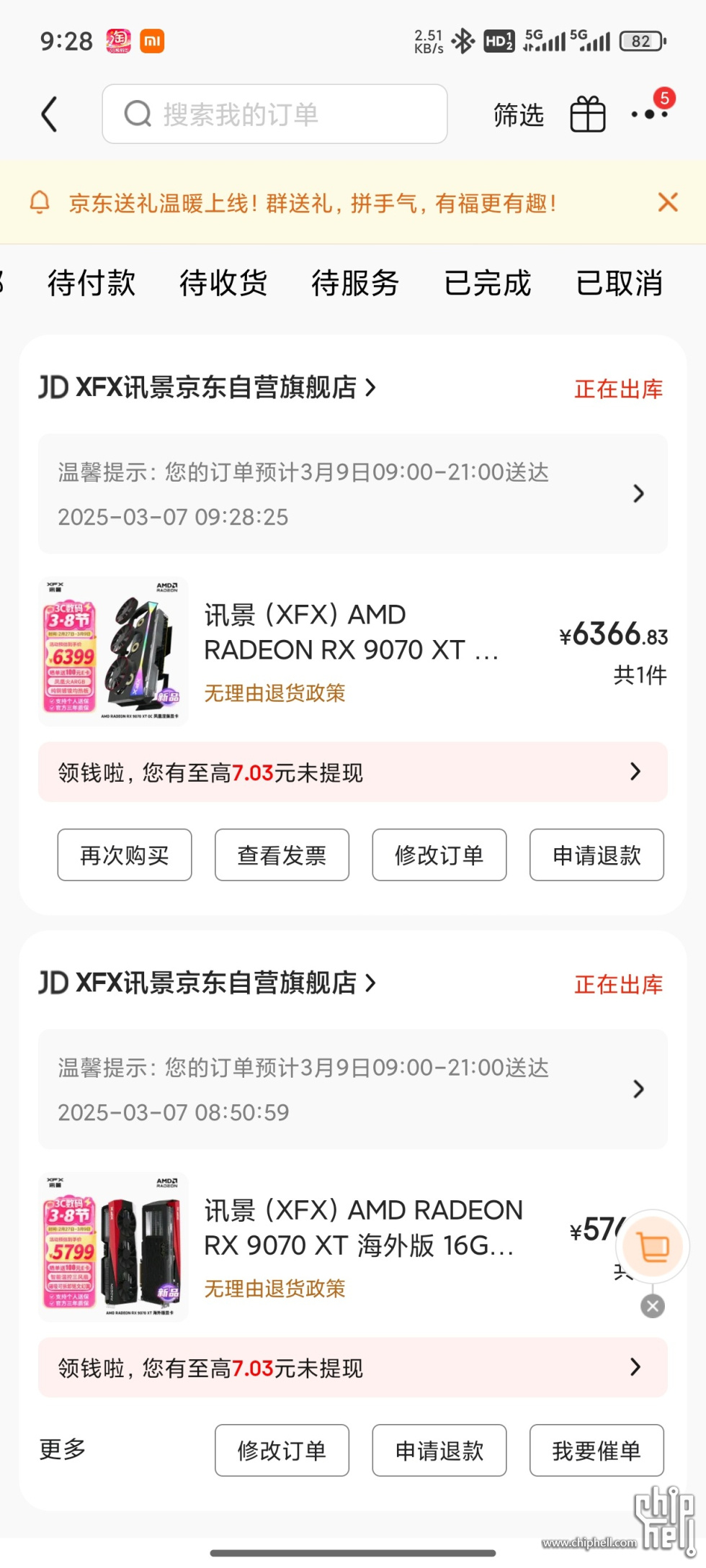706x1568 pixels.
Task: Switch to the 待服务 tab
Action: 355,283
